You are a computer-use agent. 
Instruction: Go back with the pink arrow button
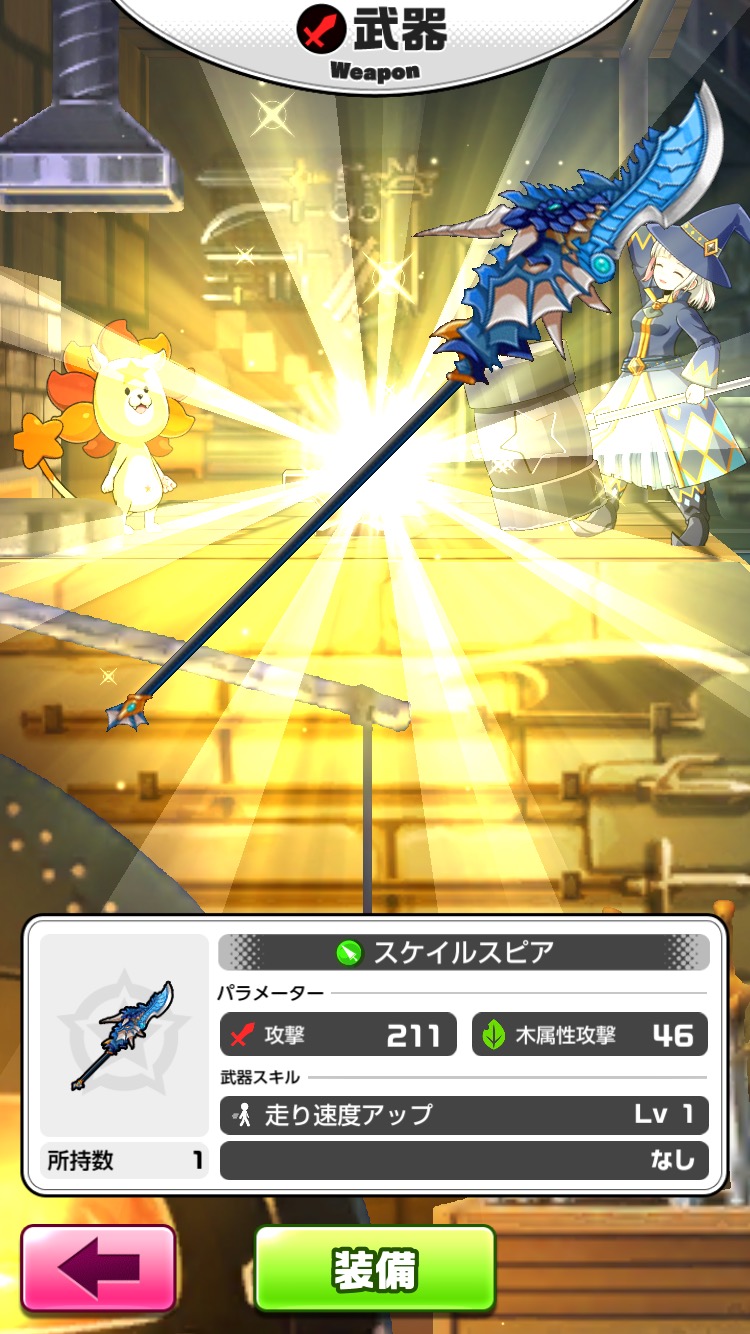tap(98, 1268)
